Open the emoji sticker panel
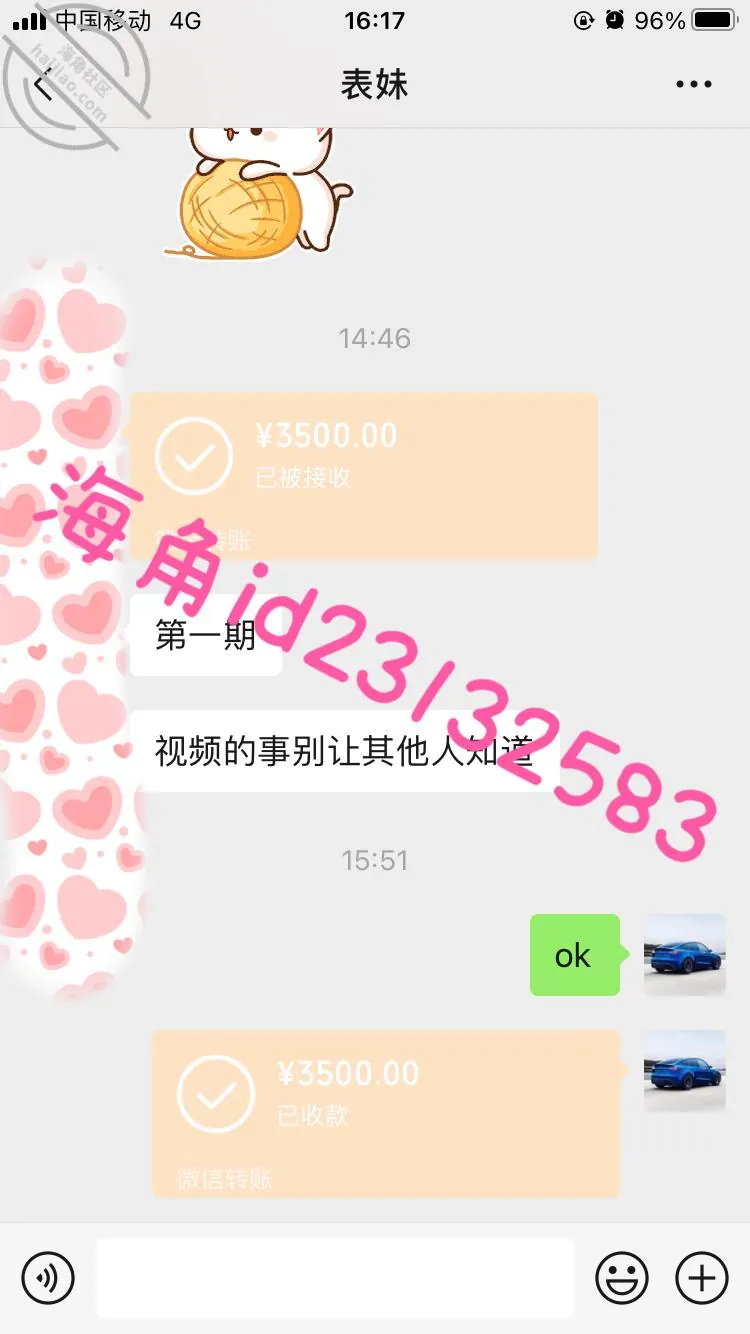 pyautogui.click(x=622, y=1278)
